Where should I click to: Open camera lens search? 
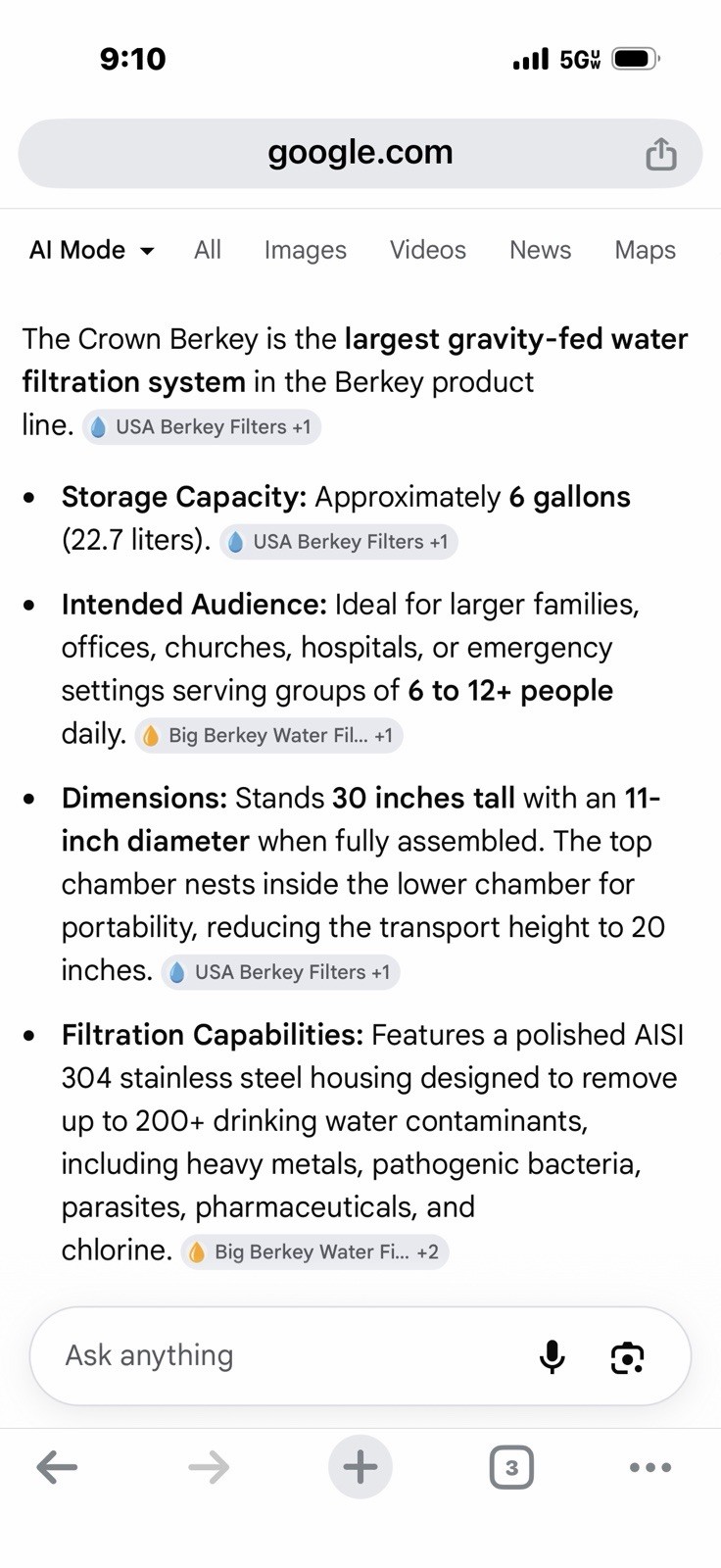click(x=627, y=1357)
